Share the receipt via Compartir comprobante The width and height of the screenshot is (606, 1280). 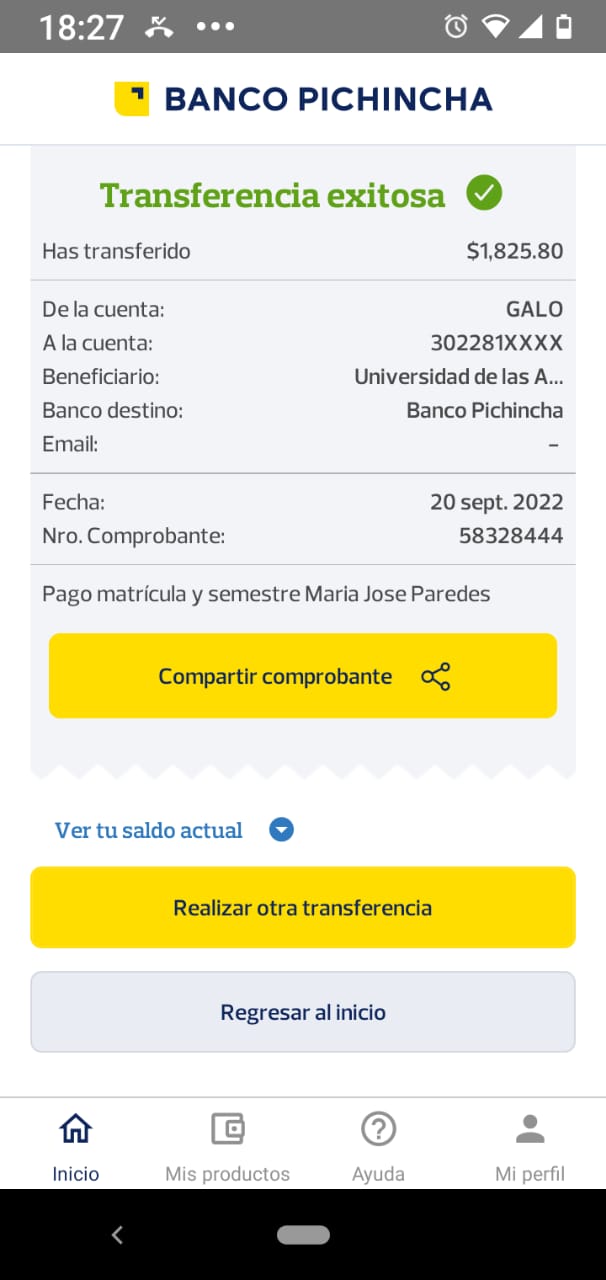[302, 676]
